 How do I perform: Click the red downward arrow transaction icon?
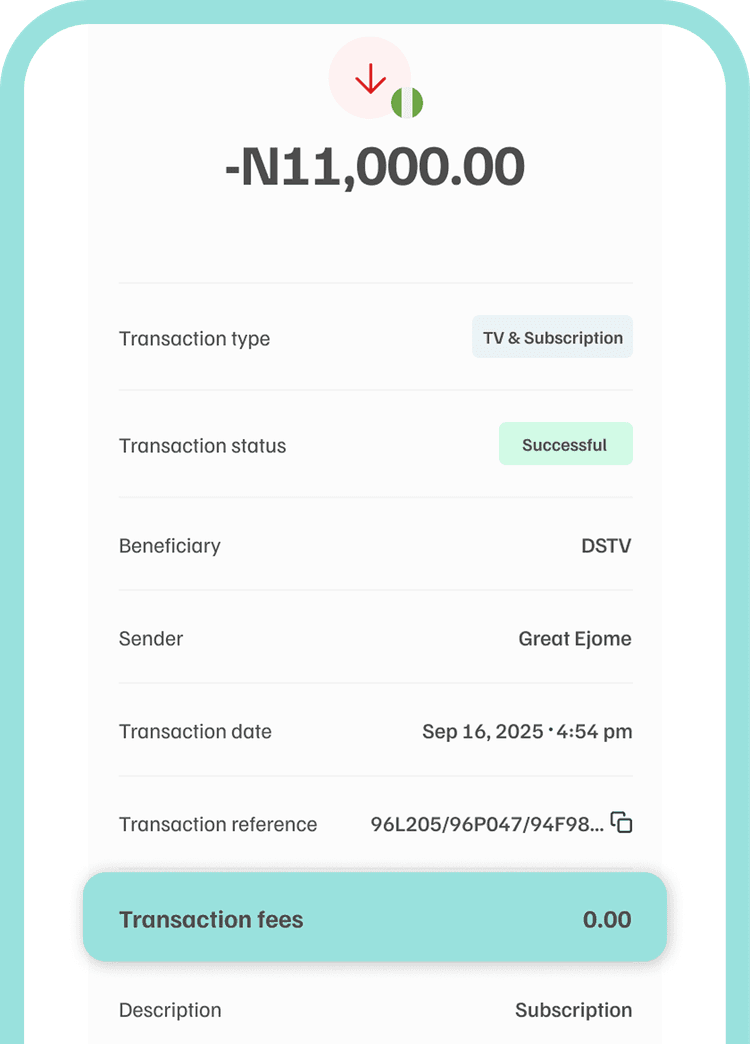[x=370, y=77]
